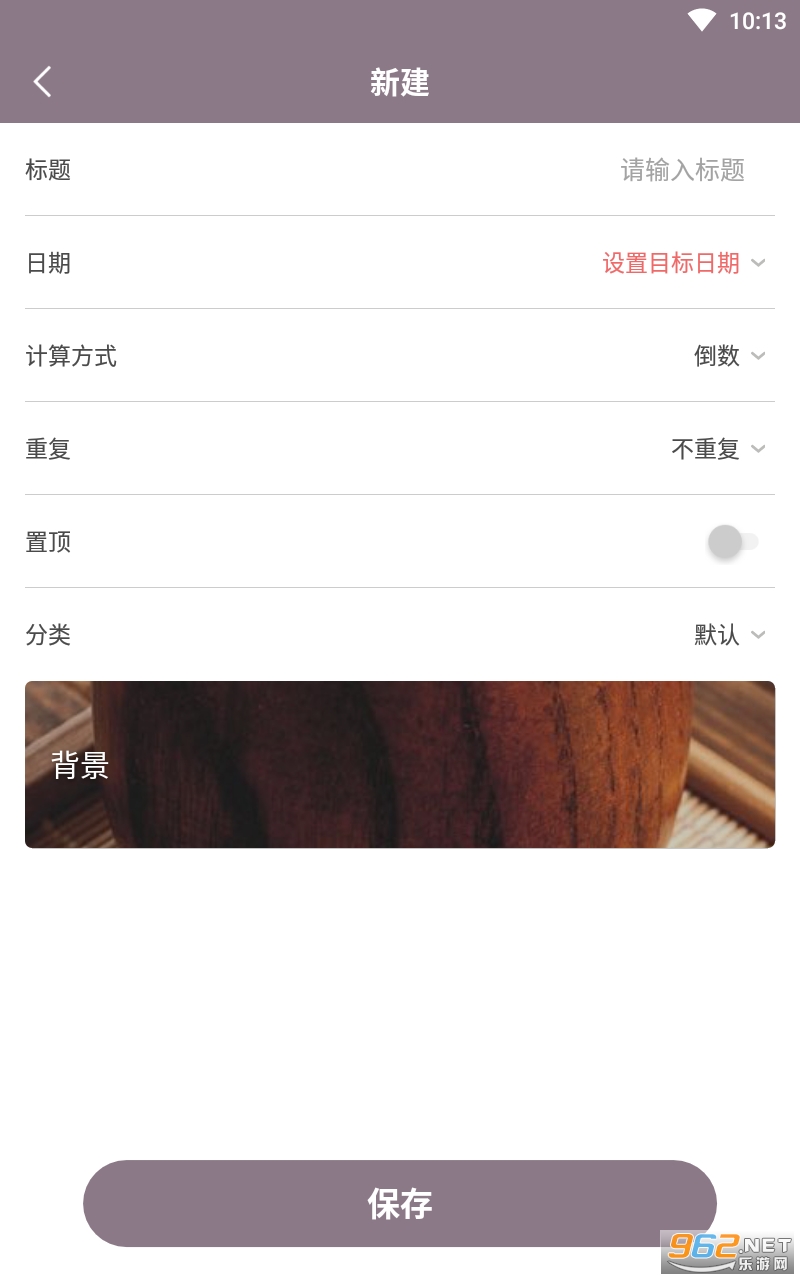Open the 分类 dropdown showing 默认
The height and width of the screenshot is (1280, 800).
(730, 635)
